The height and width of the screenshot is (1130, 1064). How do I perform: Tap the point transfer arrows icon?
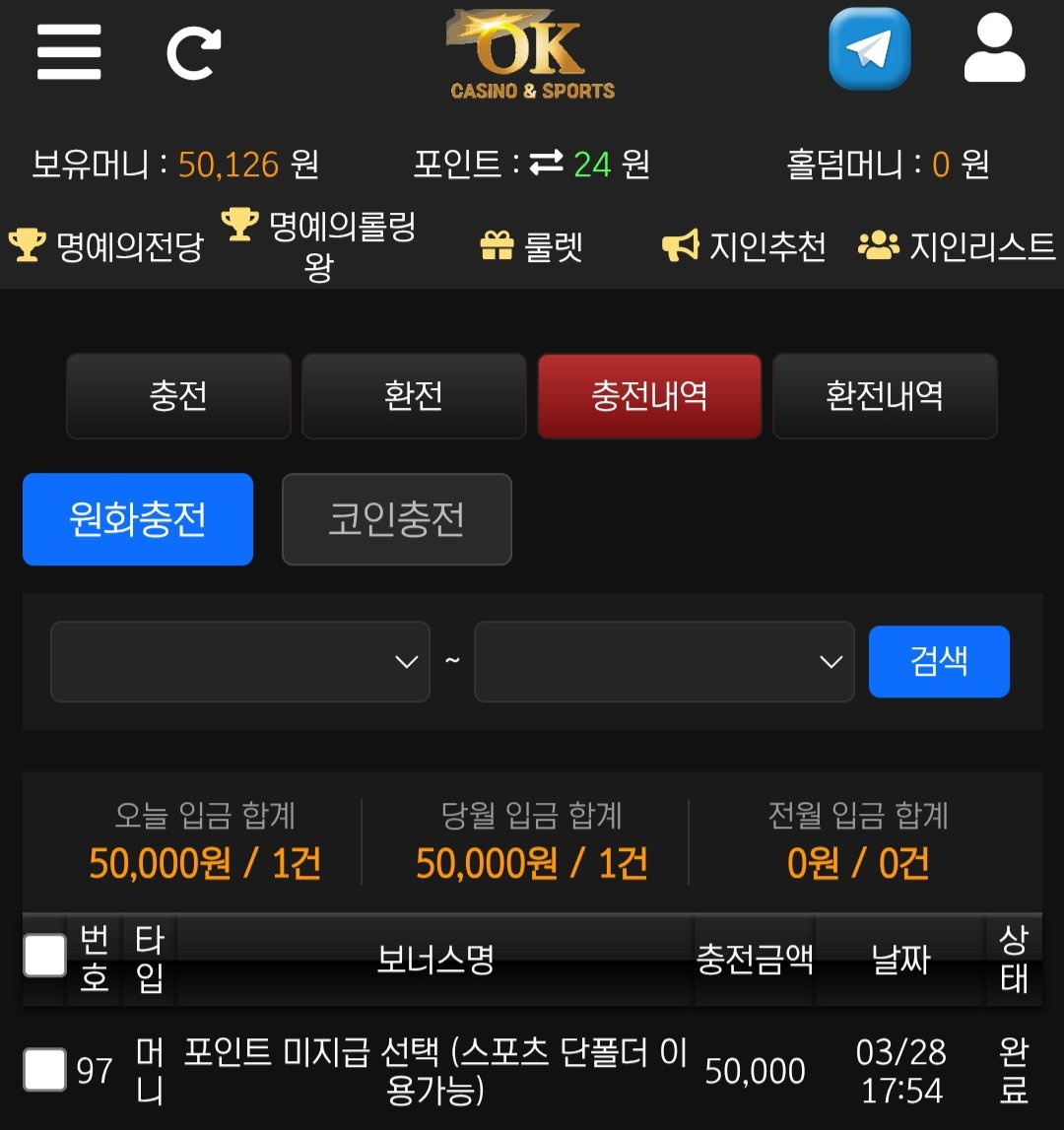546,164
